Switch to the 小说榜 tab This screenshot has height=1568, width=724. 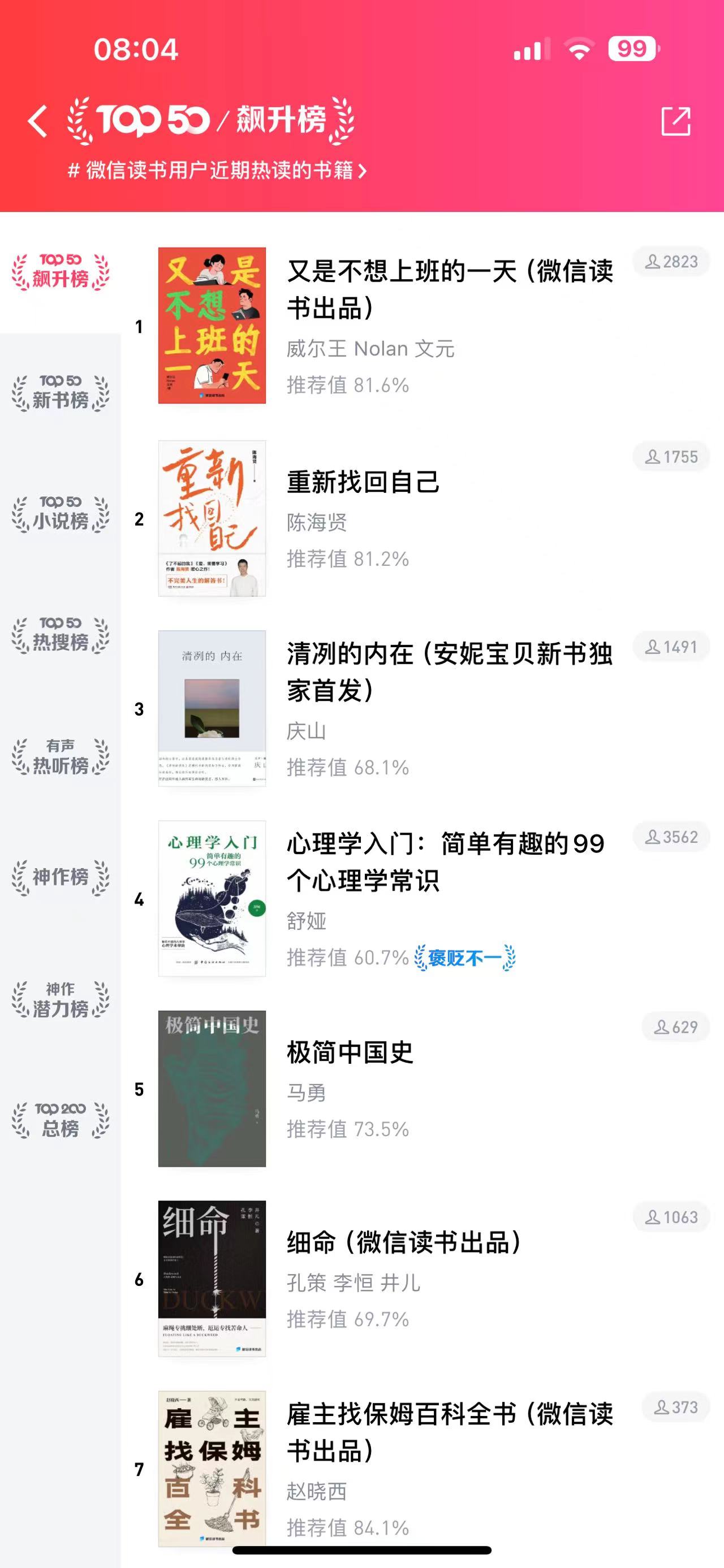tap(61, 514)
